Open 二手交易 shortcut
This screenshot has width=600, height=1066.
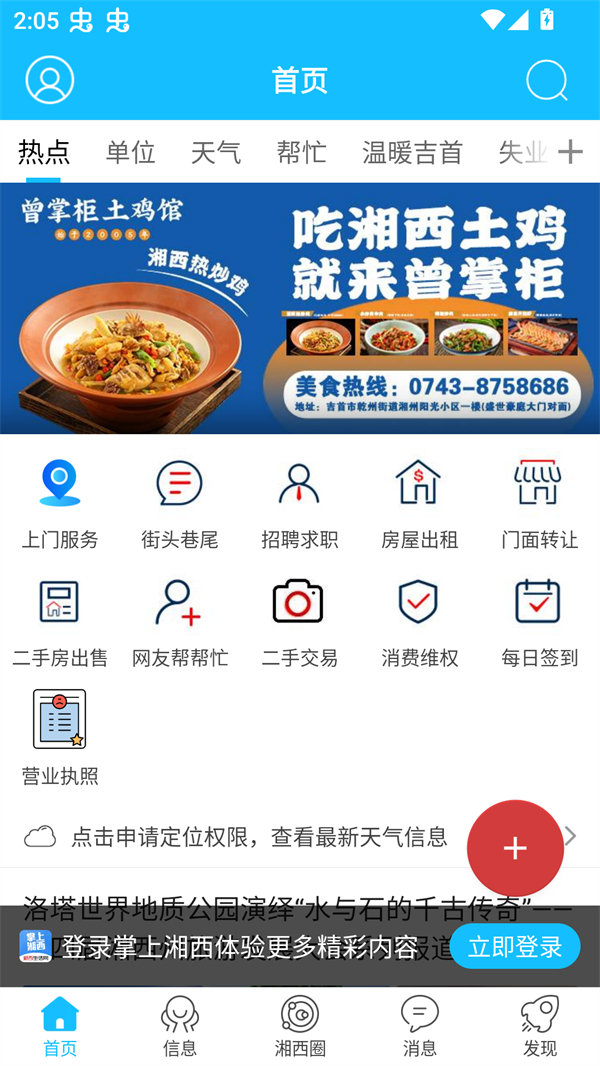299,622
